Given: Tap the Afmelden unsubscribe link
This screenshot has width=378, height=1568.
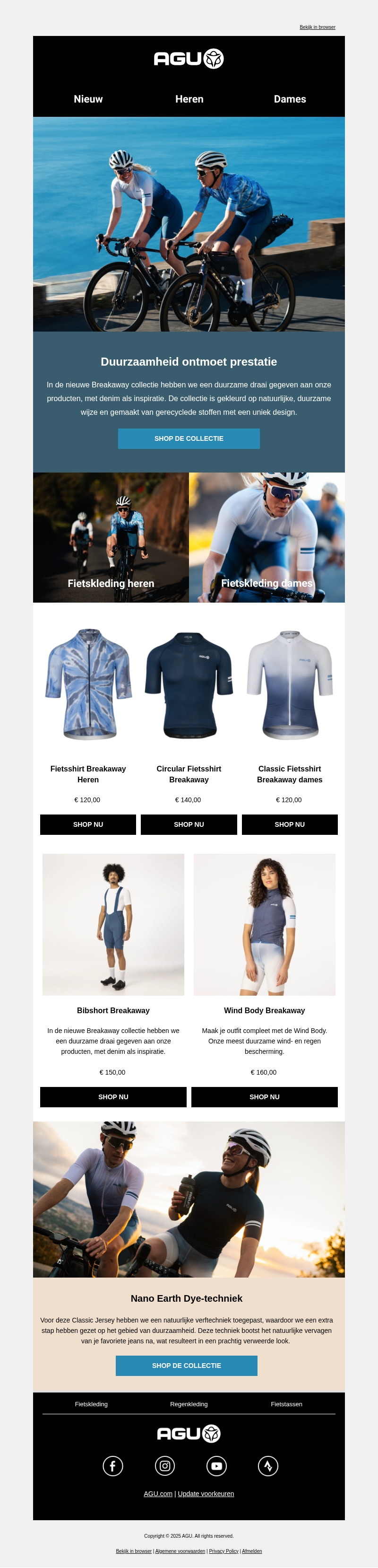Looking at the screenshot, I should [x=251, y=1550].
